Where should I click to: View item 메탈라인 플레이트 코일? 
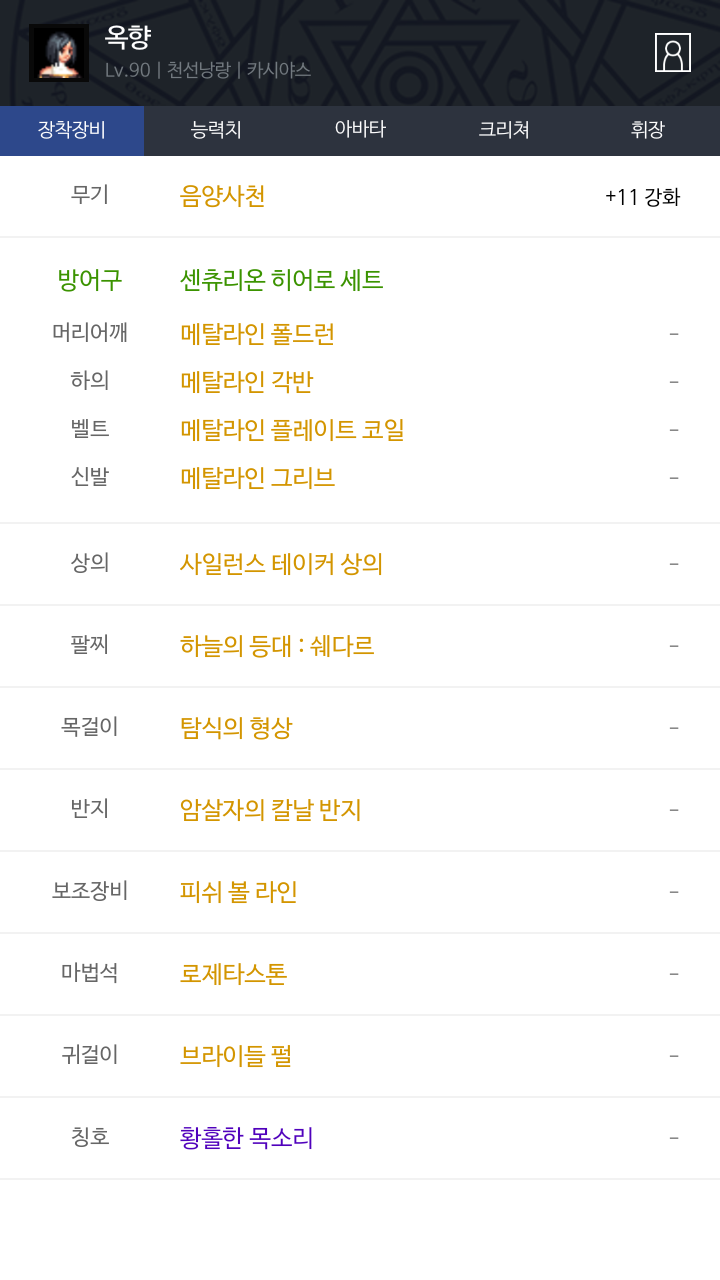(292, 430)
